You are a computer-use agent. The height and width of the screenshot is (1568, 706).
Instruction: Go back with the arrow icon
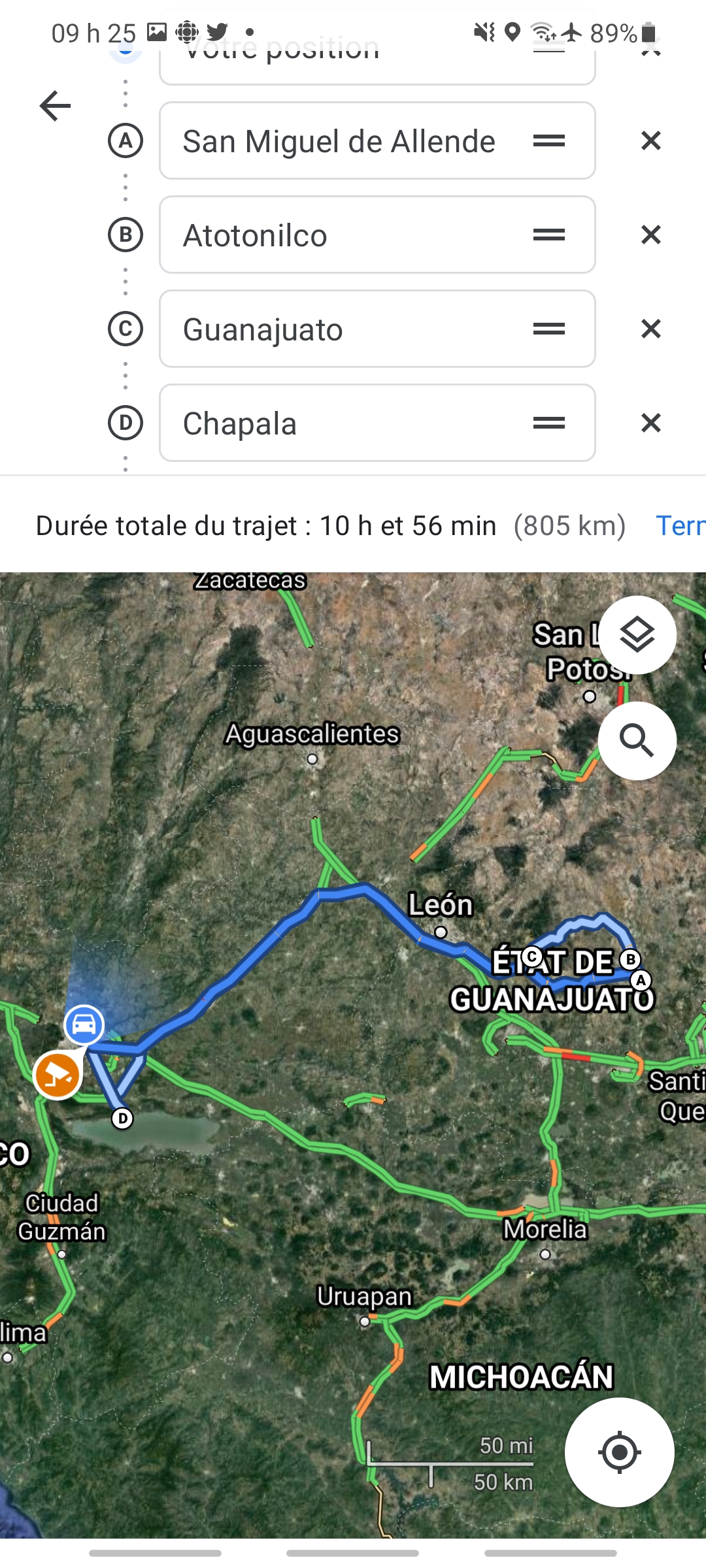(55, 106)
